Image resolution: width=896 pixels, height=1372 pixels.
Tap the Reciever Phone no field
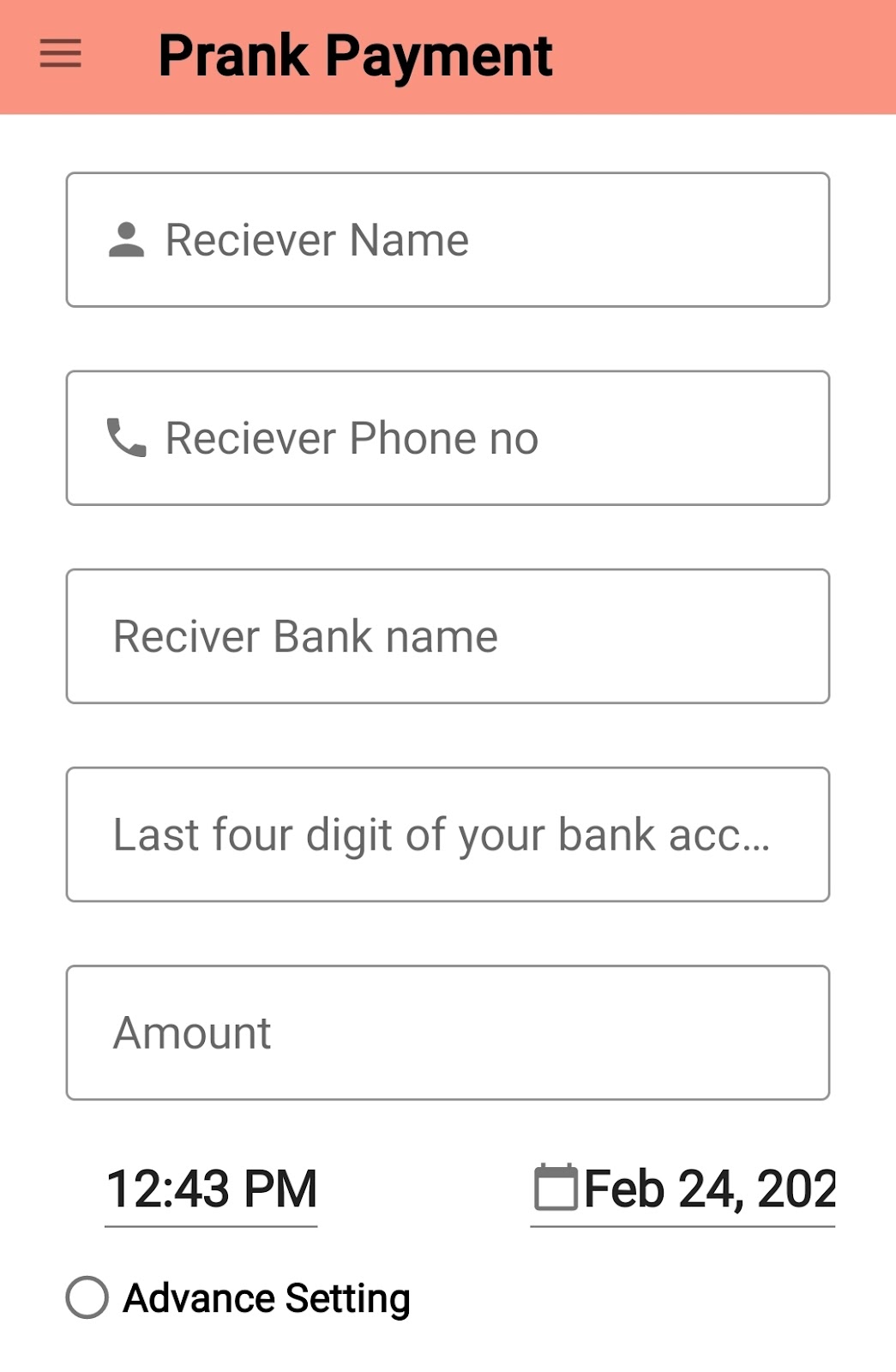(x=448, y=438)
